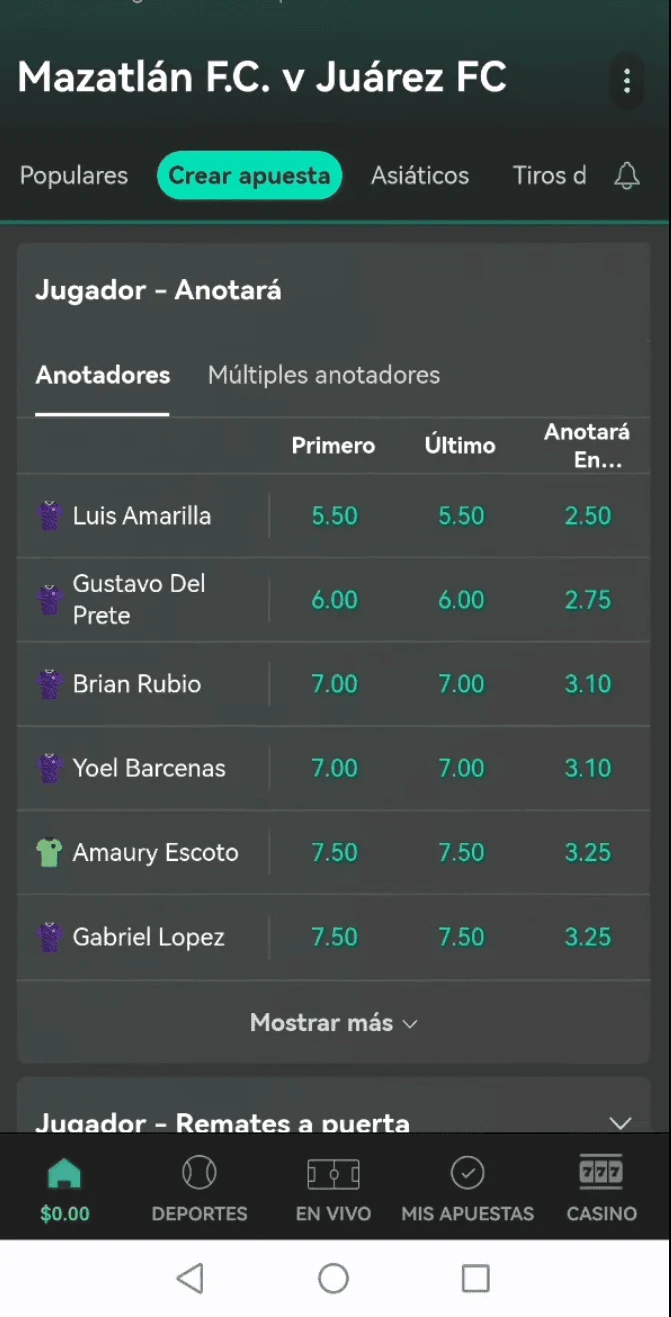Expand Jugador - Remates a puerta section
This screenshot has width=671, height=1317.
(620, 1122)
